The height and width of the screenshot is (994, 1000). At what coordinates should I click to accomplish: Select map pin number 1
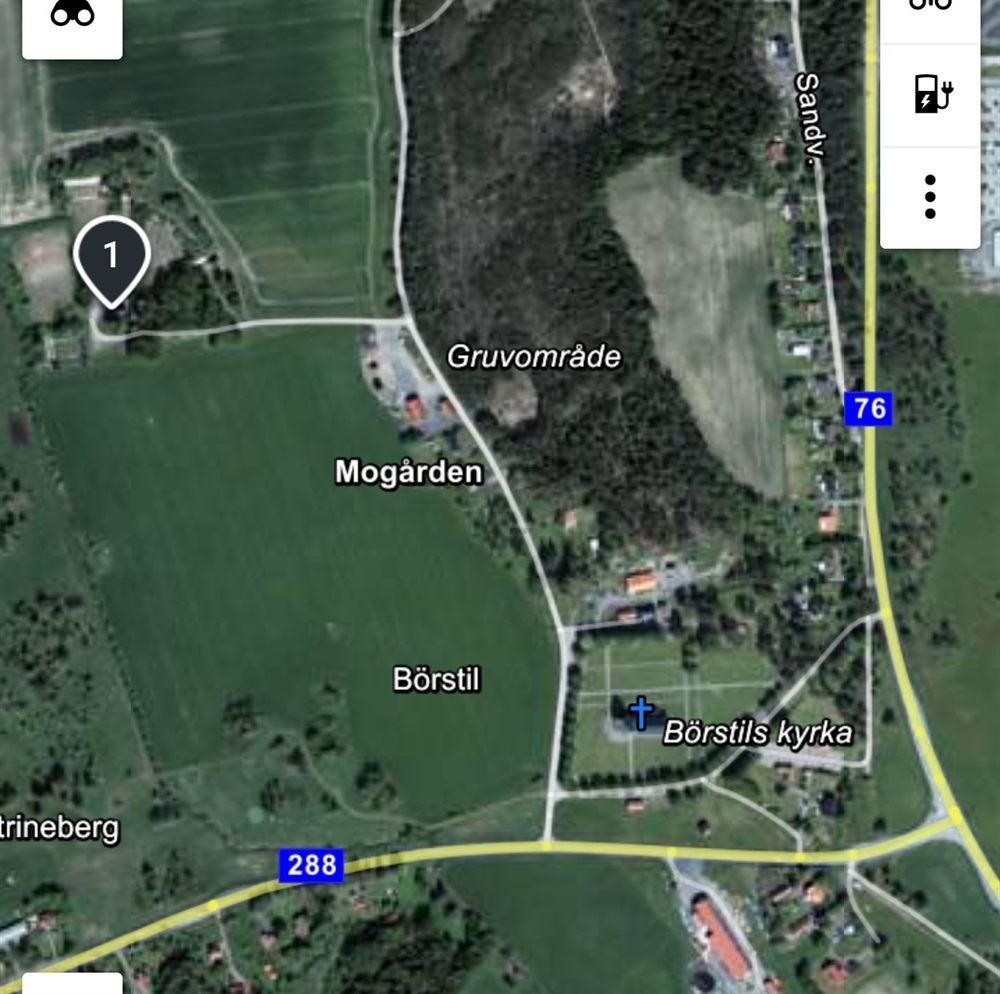112,259
